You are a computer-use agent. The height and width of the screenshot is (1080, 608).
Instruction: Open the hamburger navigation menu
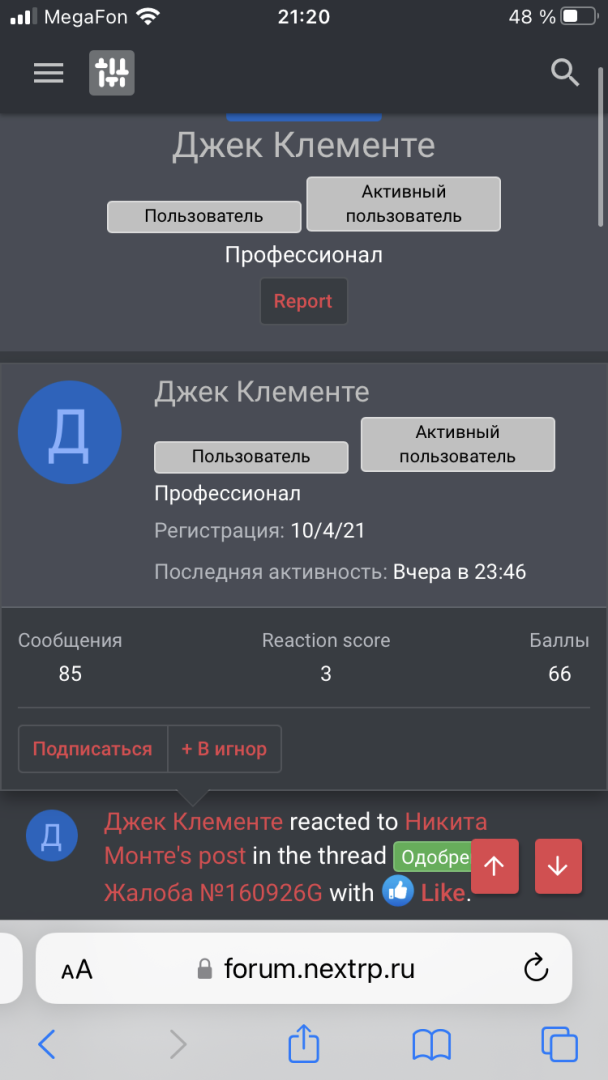[x=48, y=73]
